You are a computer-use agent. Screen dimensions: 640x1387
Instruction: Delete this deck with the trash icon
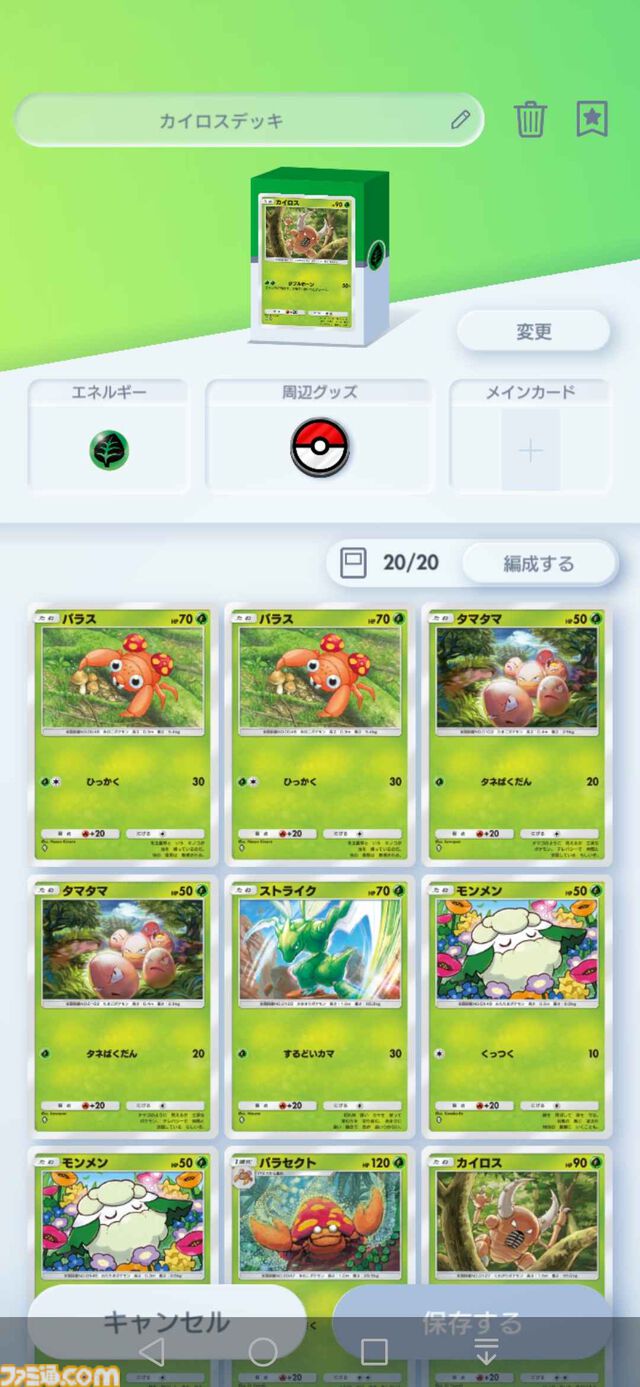click(x=530, y=120)
